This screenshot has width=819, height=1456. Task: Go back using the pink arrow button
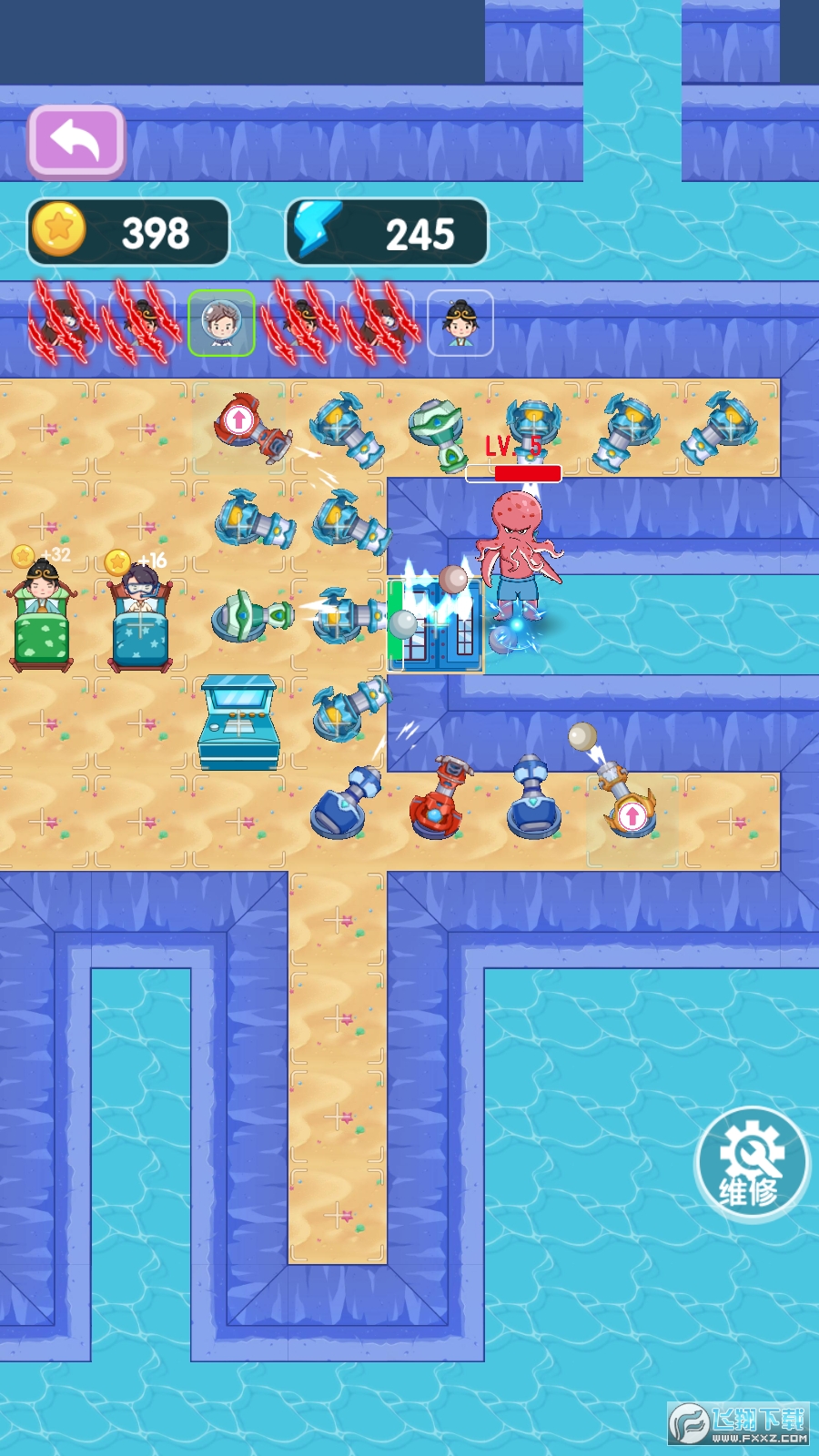coord(76,141)
